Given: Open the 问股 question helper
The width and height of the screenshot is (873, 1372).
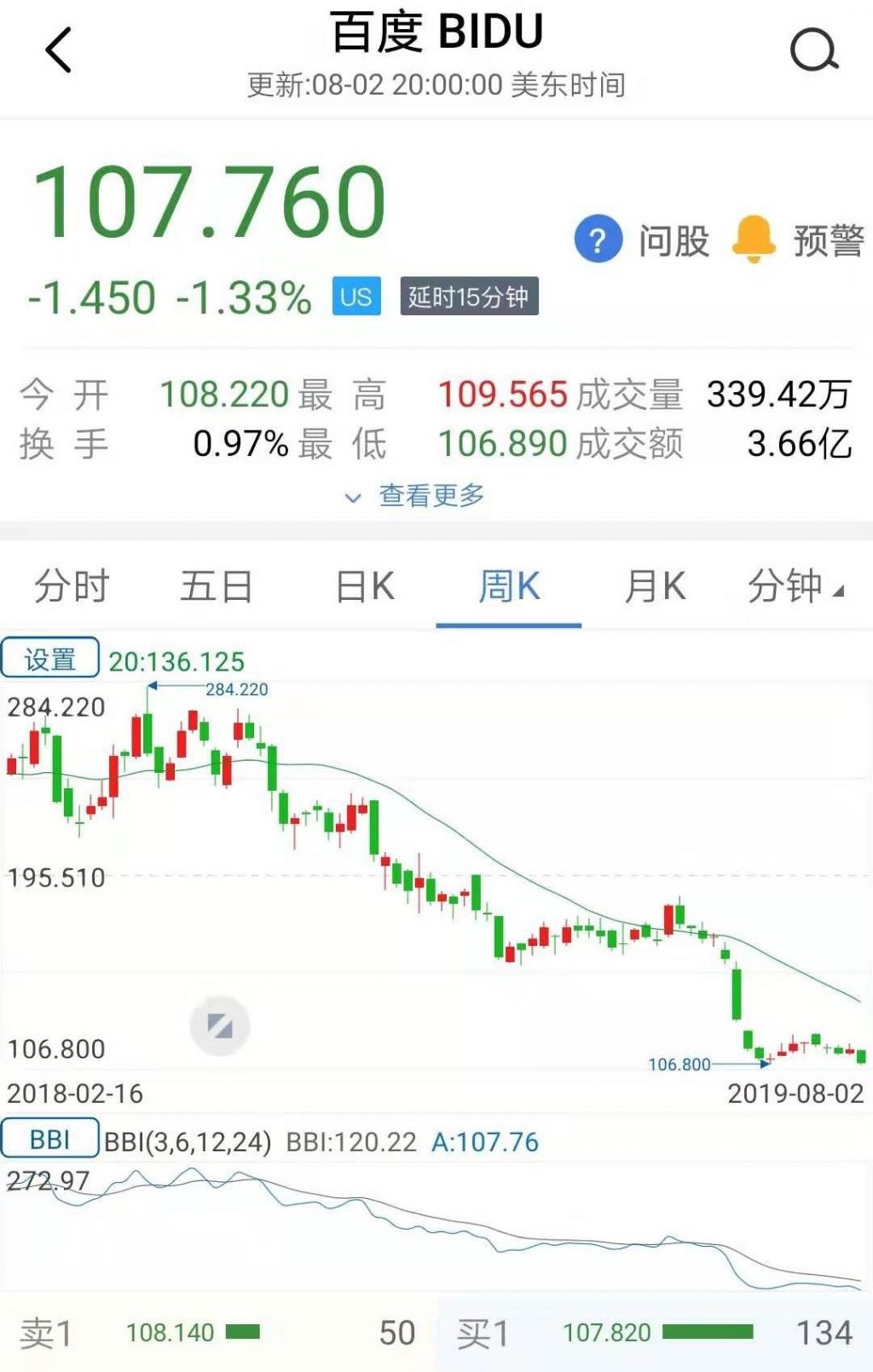Looking at the screenshot, I should (x=643, y=240).
